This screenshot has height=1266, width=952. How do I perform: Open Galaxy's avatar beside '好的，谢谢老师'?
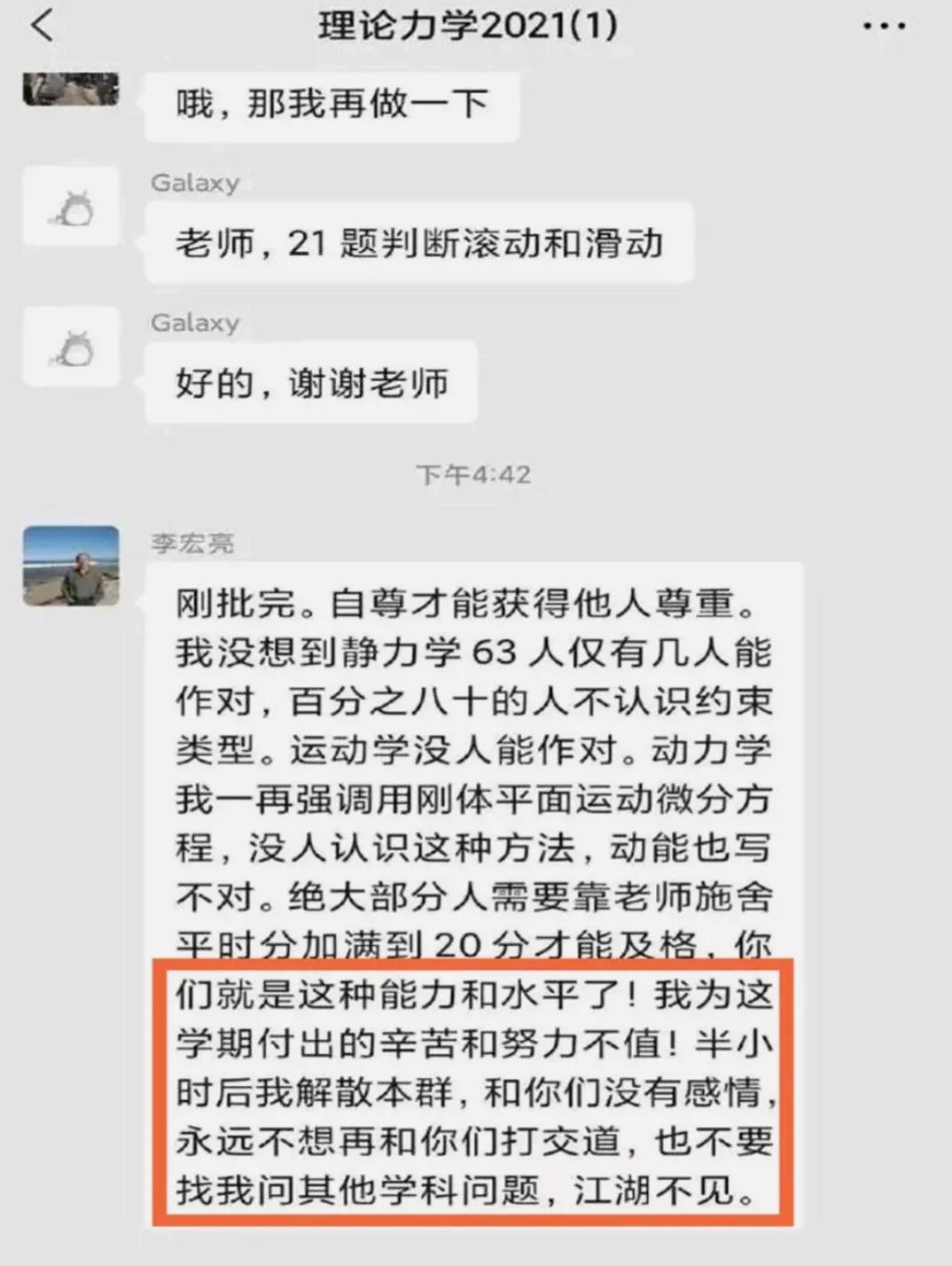70,346
